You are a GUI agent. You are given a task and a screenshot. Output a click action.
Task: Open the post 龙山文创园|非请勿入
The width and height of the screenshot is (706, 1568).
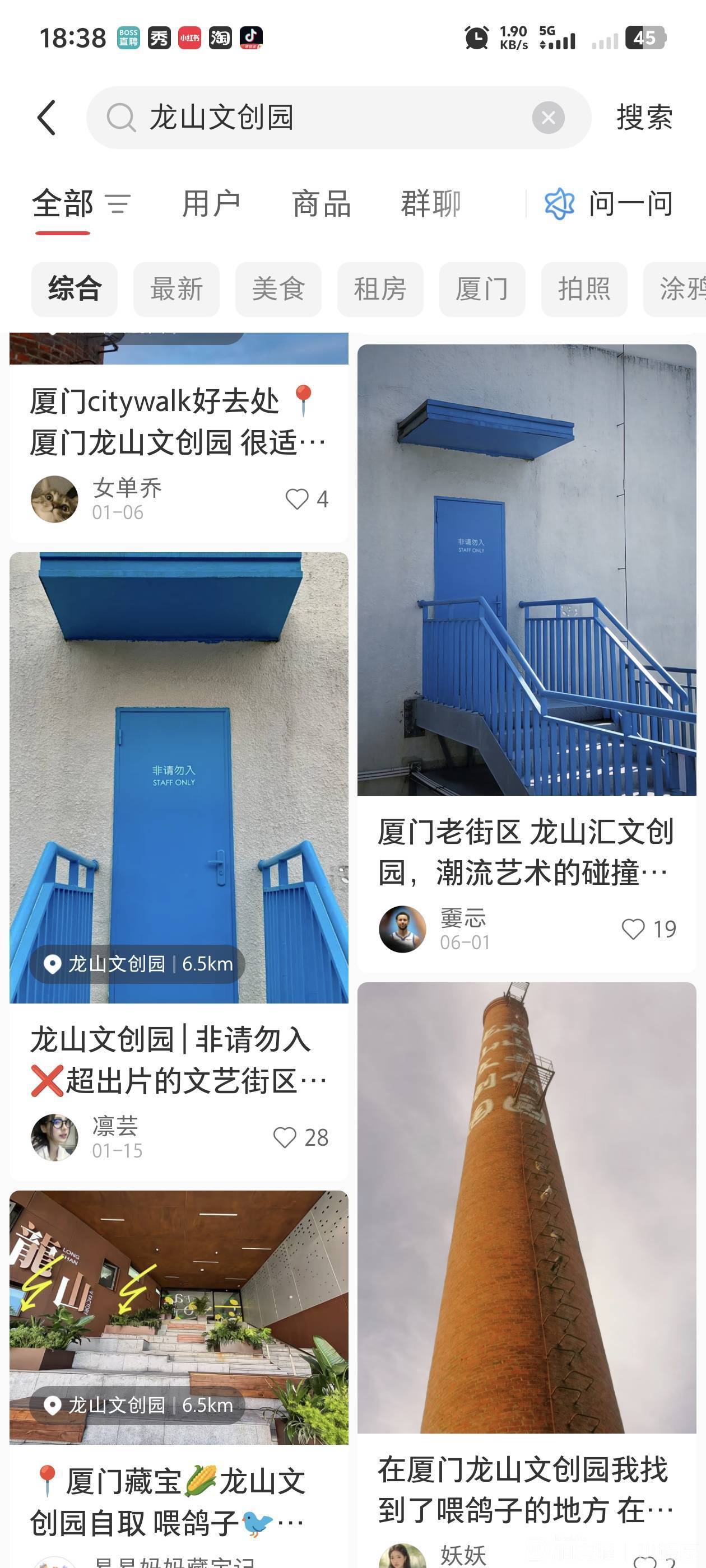179,1059
